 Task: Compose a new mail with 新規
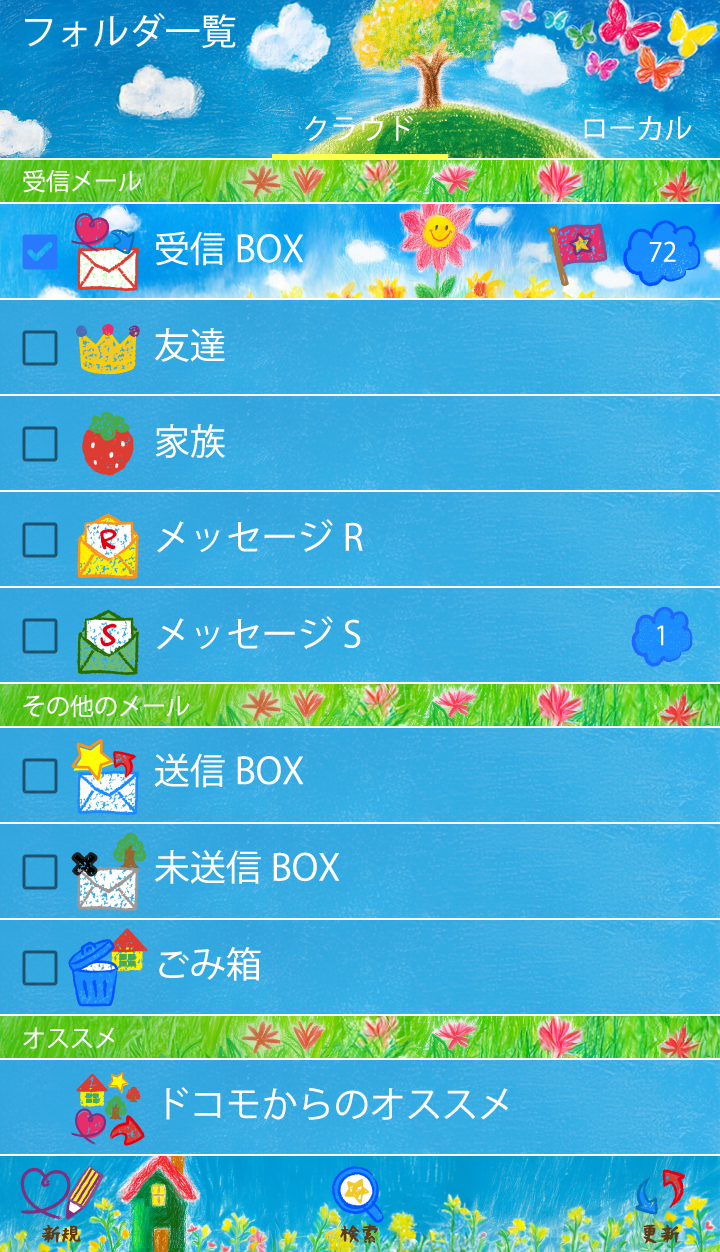[x=62, y=1205]
